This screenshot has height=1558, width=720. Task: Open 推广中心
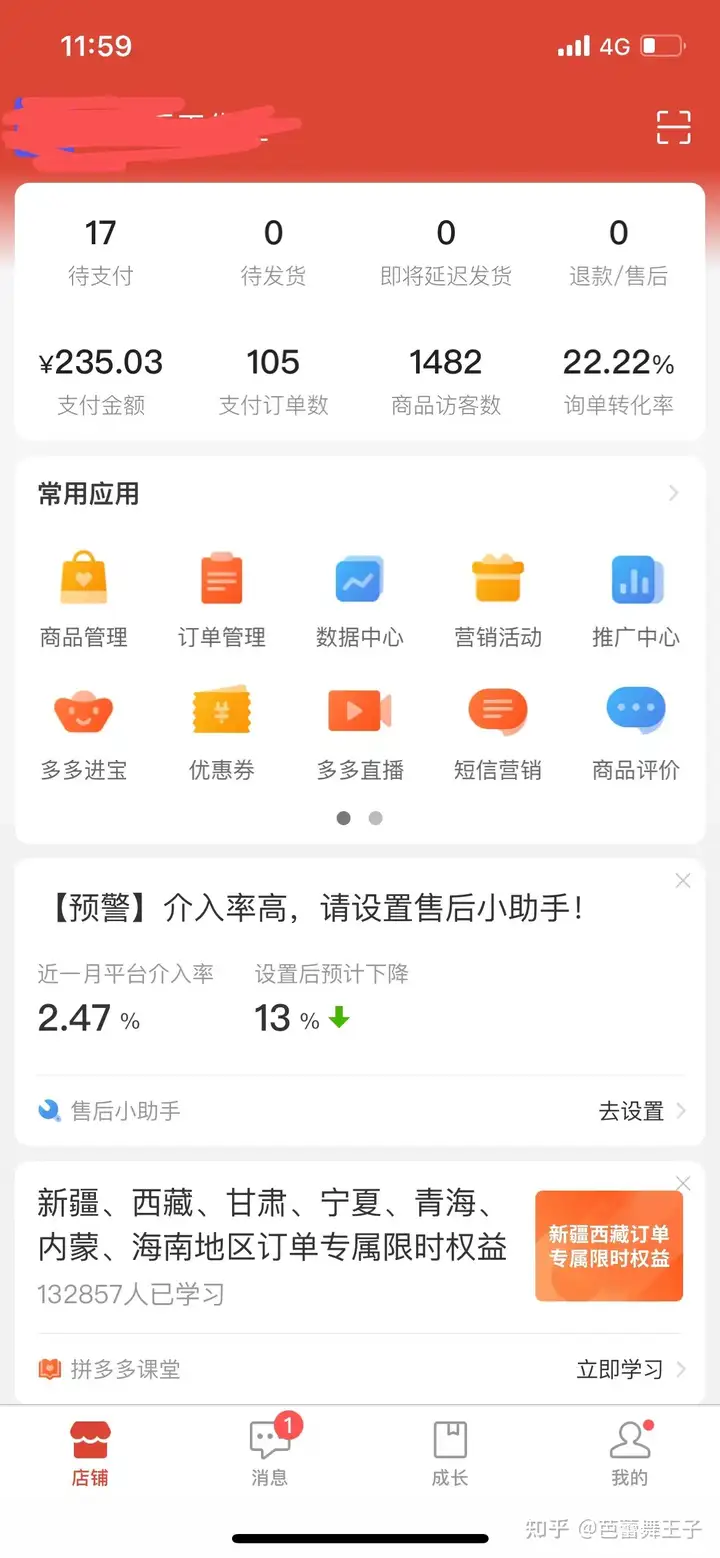[x=636, y=599]
